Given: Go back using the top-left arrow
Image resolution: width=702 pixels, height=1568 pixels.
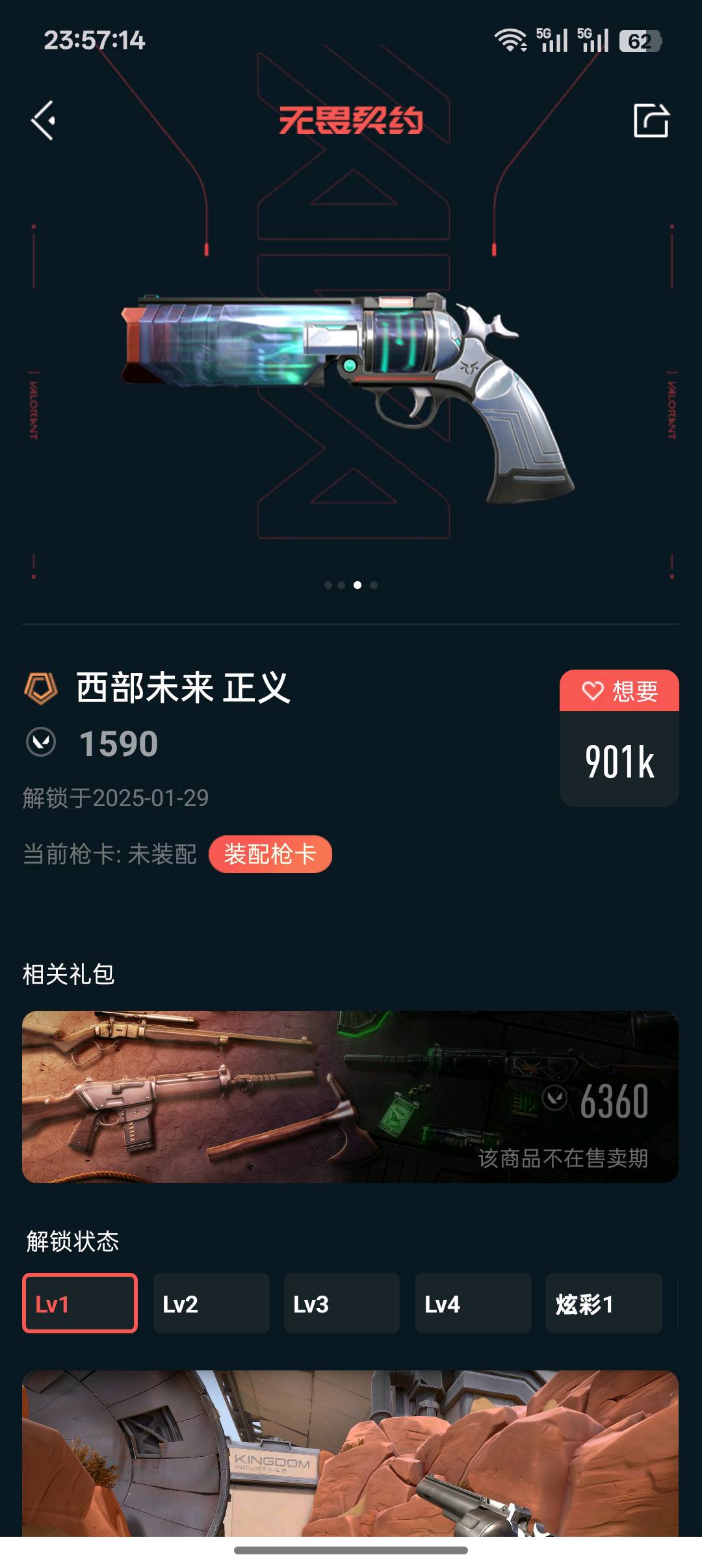Looking at the screenshot, I should (44, 120).
